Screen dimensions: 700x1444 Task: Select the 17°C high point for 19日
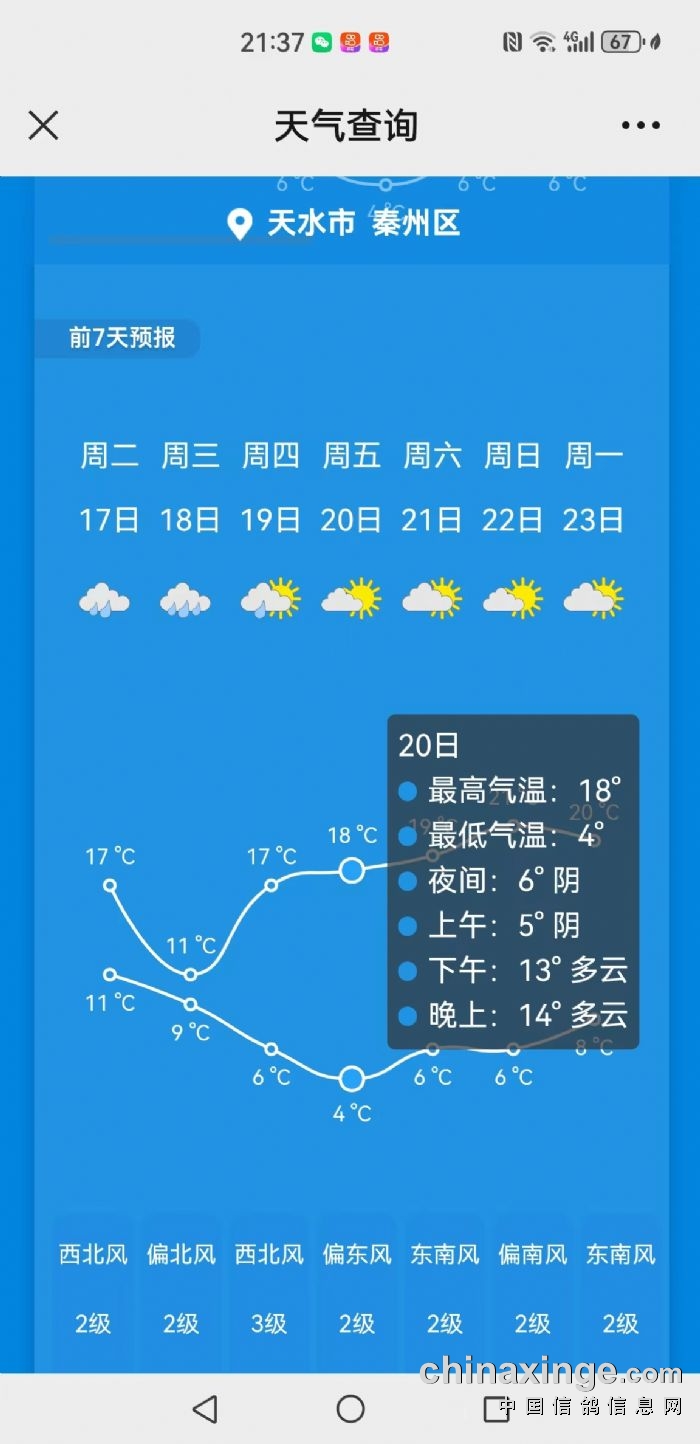tap(271, 885)
